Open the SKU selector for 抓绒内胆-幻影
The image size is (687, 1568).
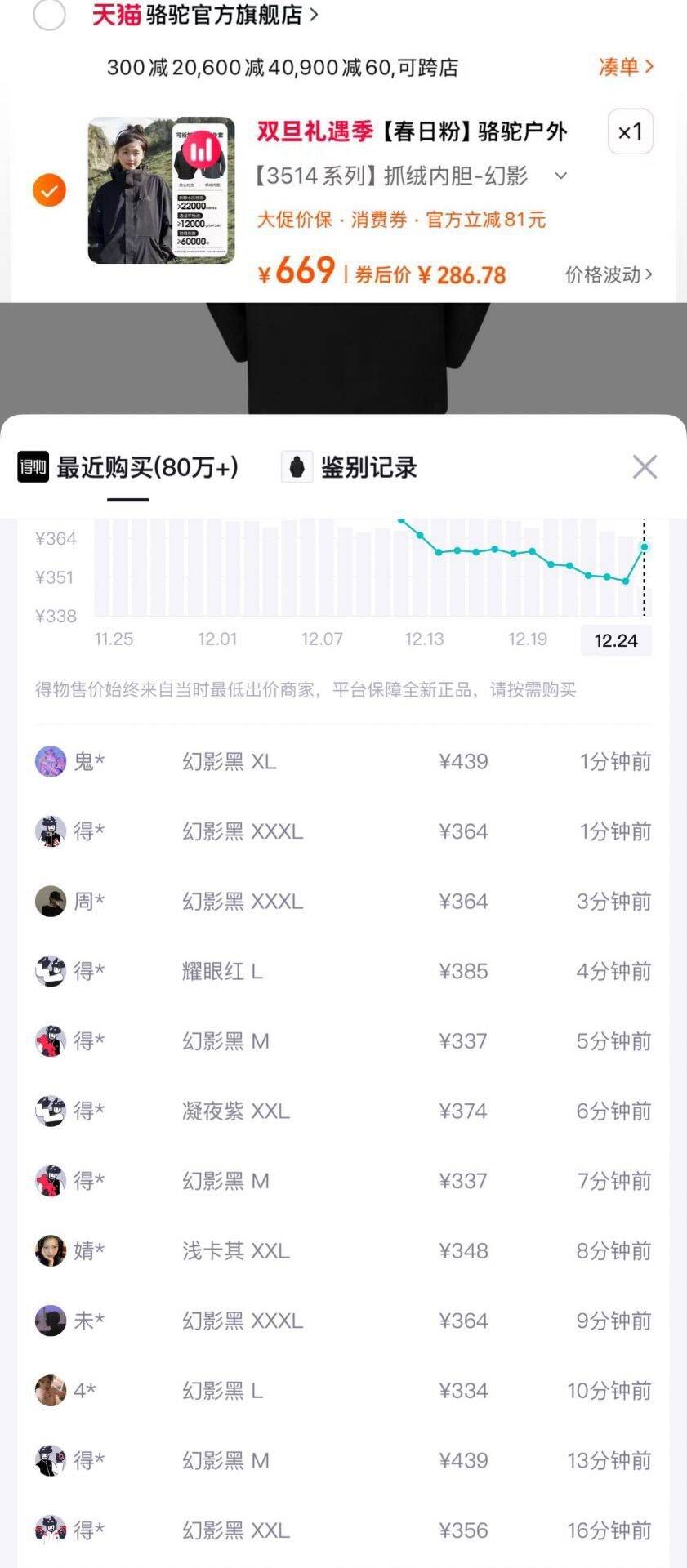click(x=560, y=176)
